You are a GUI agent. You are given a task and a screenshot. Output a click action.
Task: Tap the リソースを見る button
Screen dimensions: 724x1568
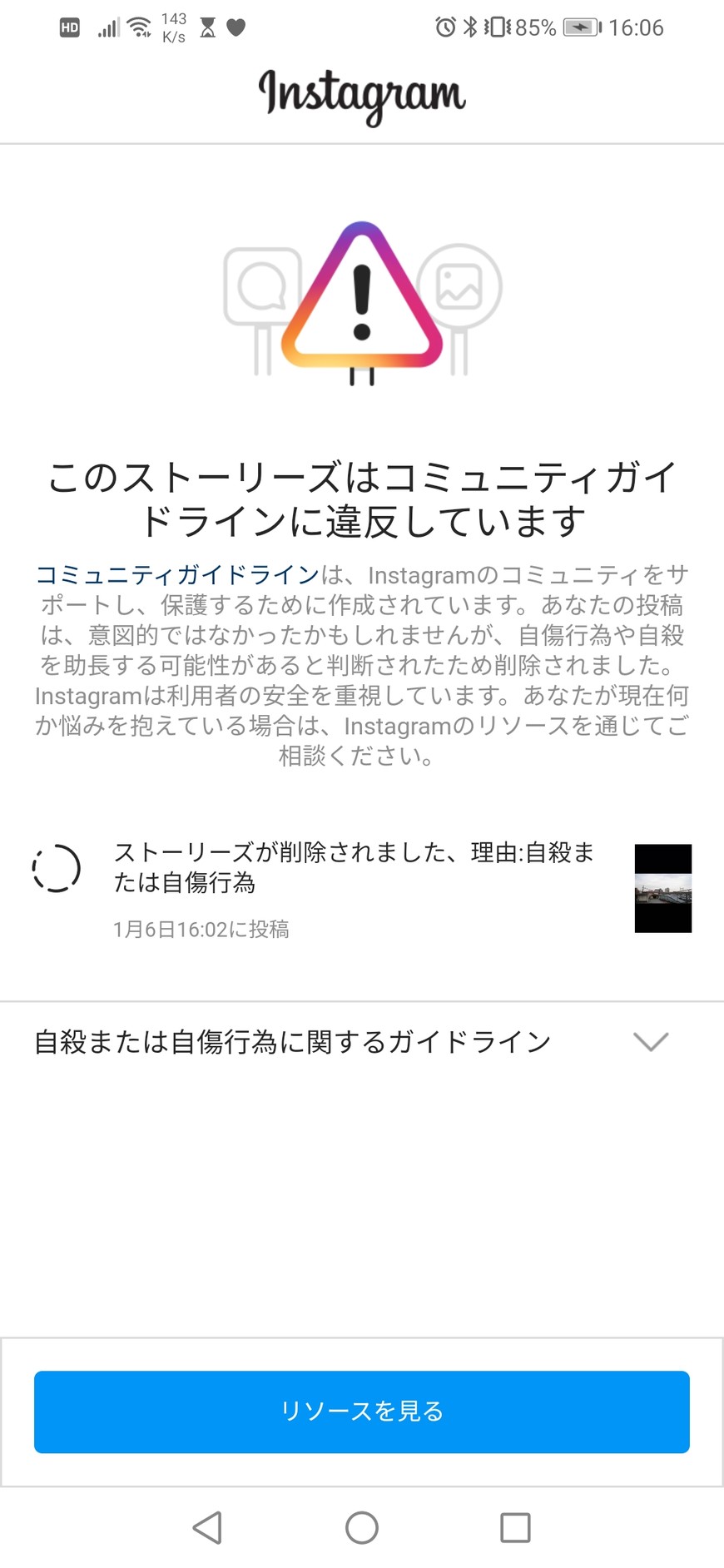tap(361, 1412)
